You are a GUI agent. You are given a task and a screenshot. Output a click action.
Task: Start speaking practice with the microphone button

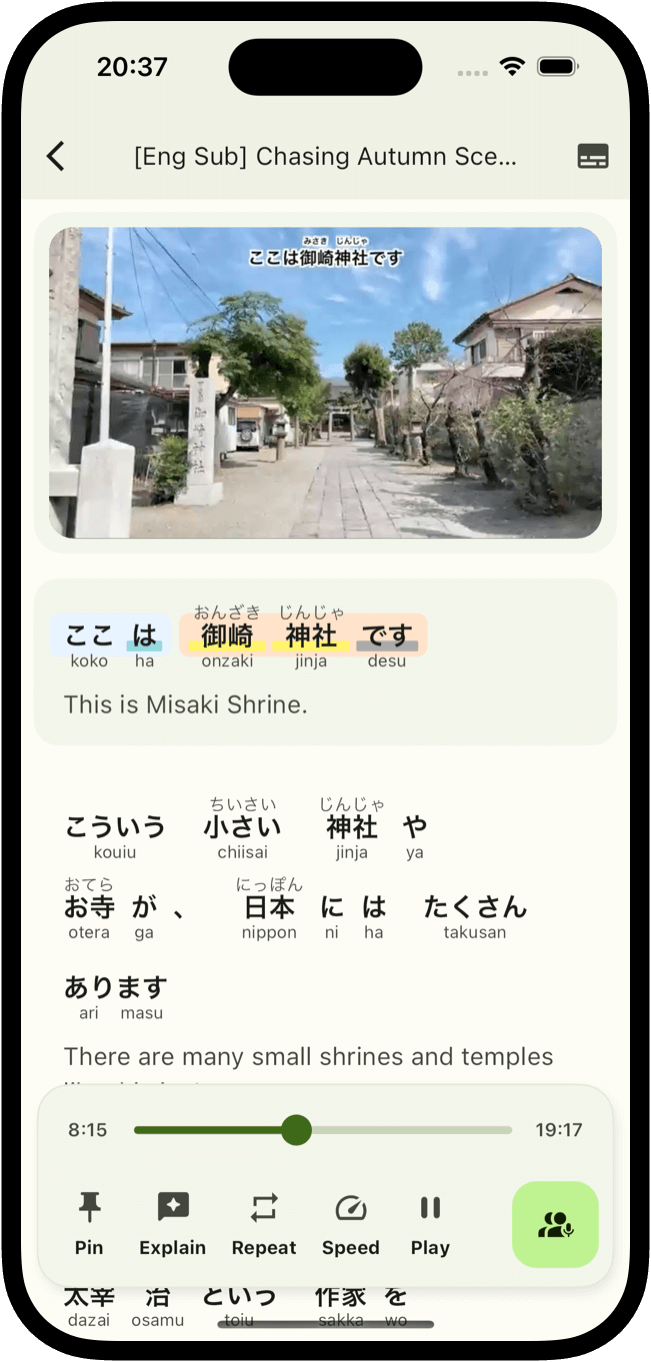(555, 1224)
